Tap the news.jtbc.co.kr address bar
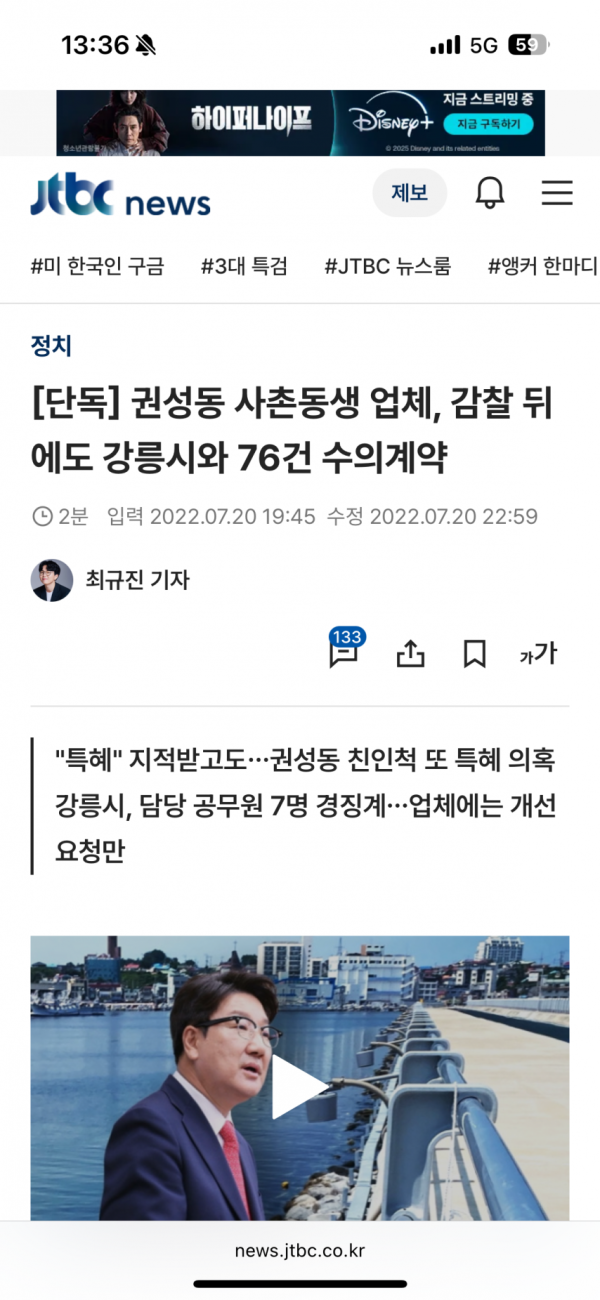Viewport: 600px width, 1300px height. [300, 1251]
